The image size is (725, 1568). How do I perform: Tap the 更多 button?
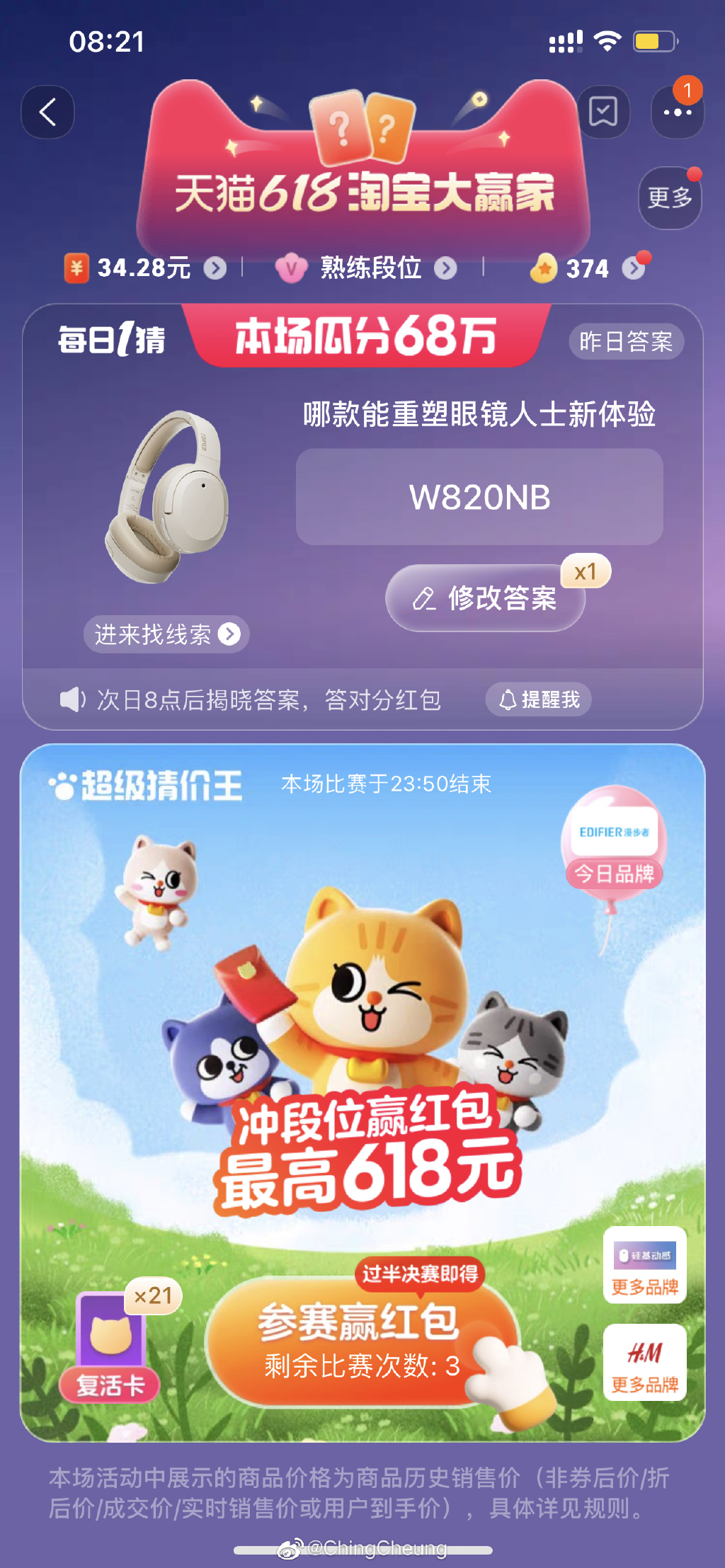[x=669, y=198]
